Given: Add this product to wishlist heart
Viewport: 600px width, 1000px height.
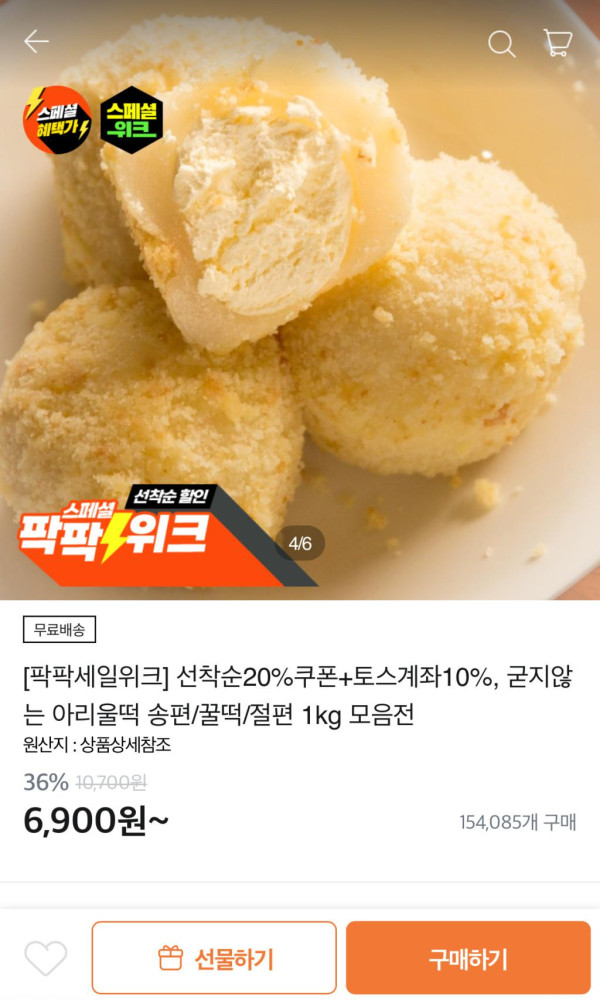Looking at the screenshot, I should [x=45, y=958].
